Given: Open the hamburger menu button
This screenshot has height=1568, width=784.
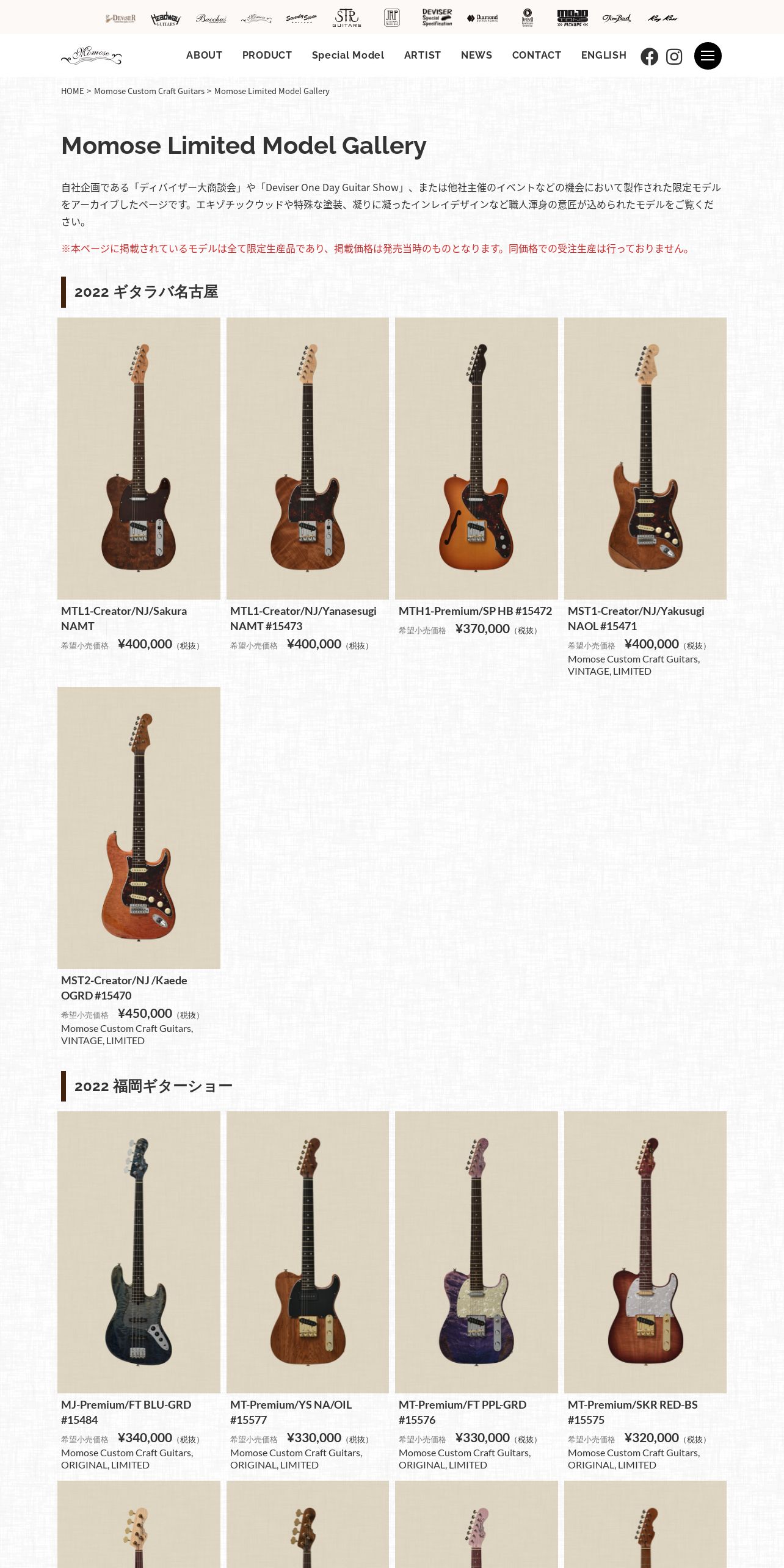Looking at the screenshot, I should pyautogui.click(x=708, y=56).
